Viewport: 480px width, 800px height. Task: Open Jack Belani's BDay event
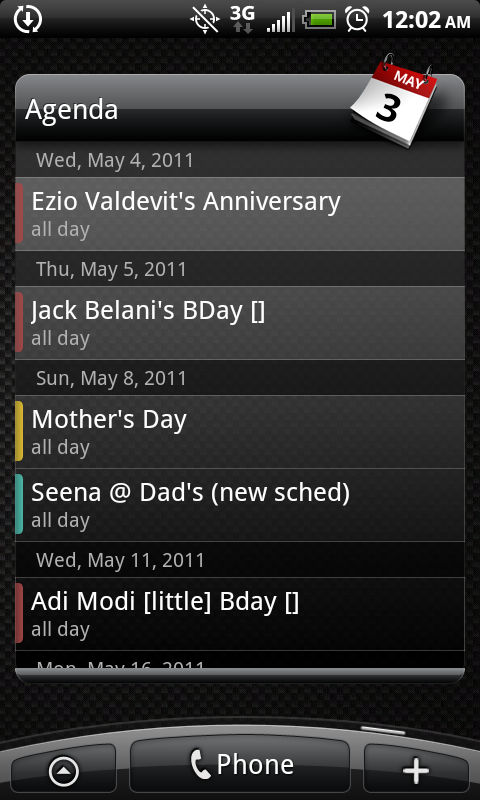click(240, 323)
